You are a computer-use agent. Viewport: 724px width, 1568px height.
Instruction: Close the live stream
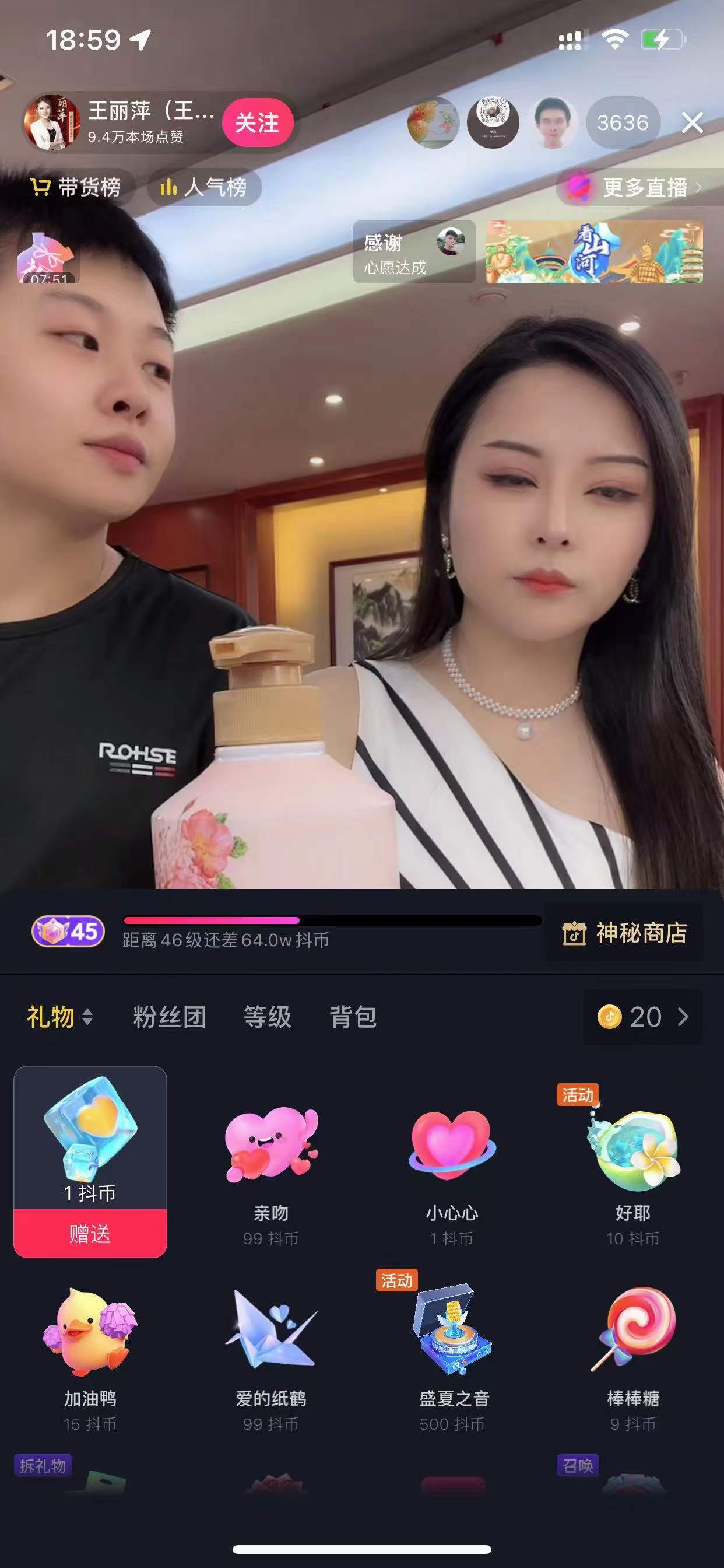point(692,123)
